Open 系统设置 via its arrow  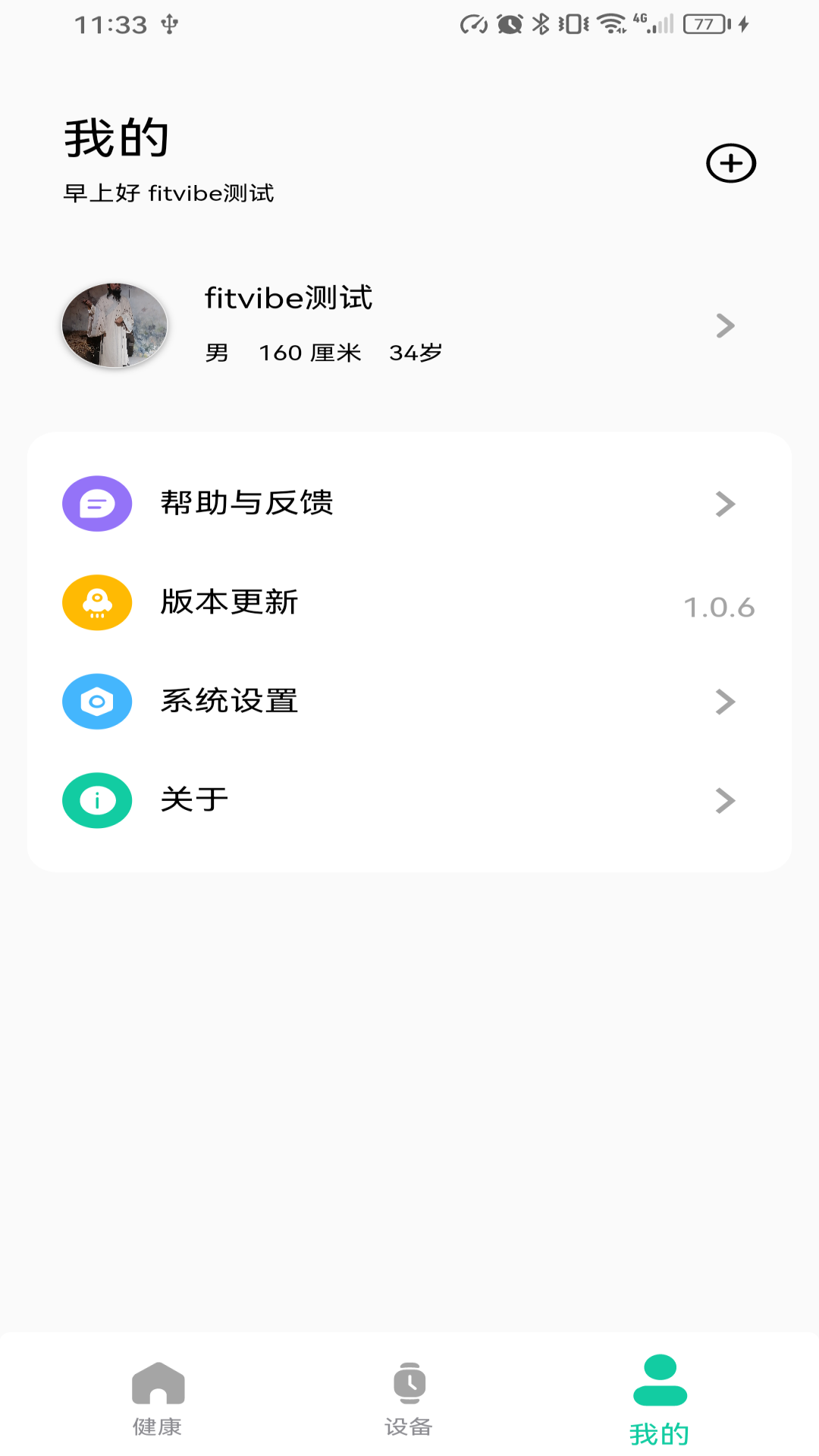[726, 701]
